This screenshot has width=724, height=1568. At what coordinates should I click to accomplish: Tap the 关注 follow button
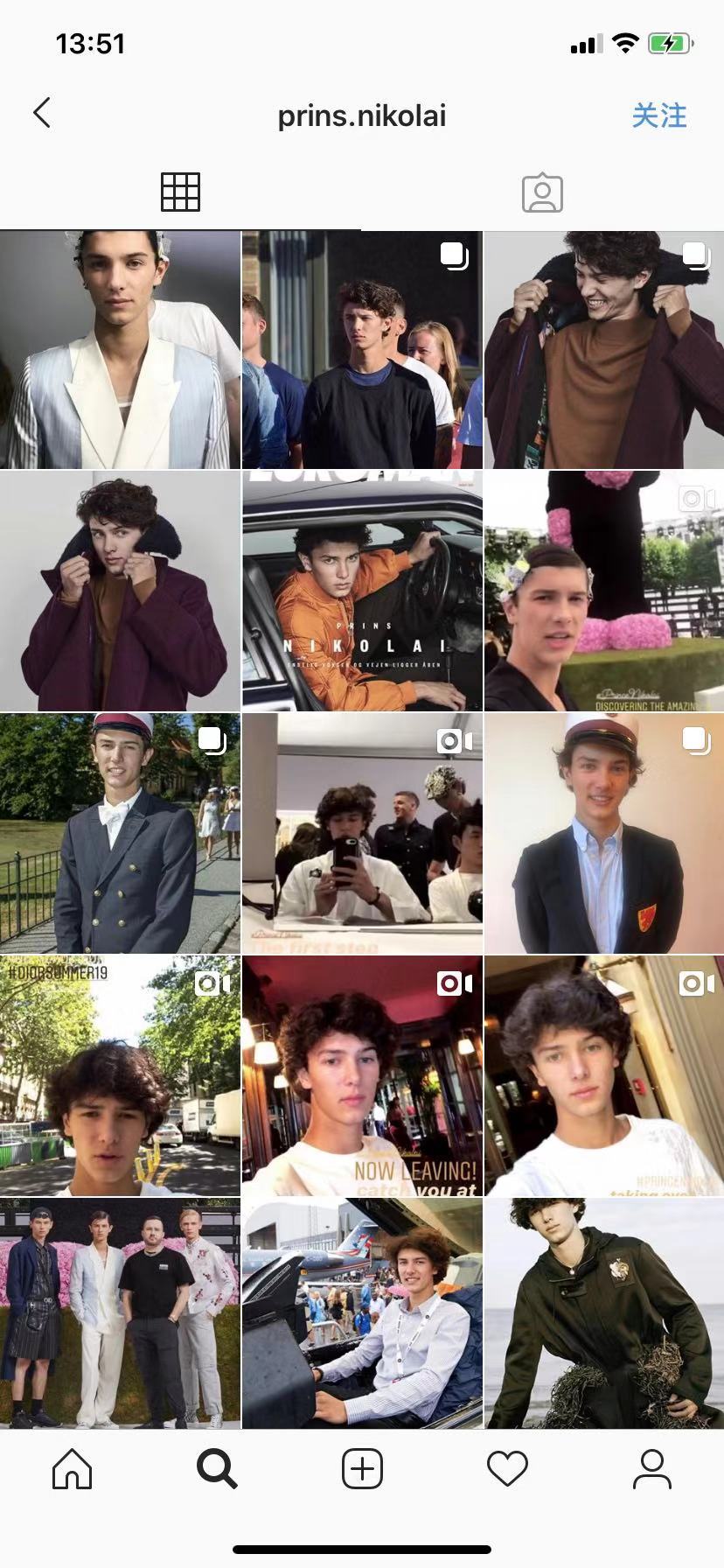pyautogui.click(x=659, y=115)
